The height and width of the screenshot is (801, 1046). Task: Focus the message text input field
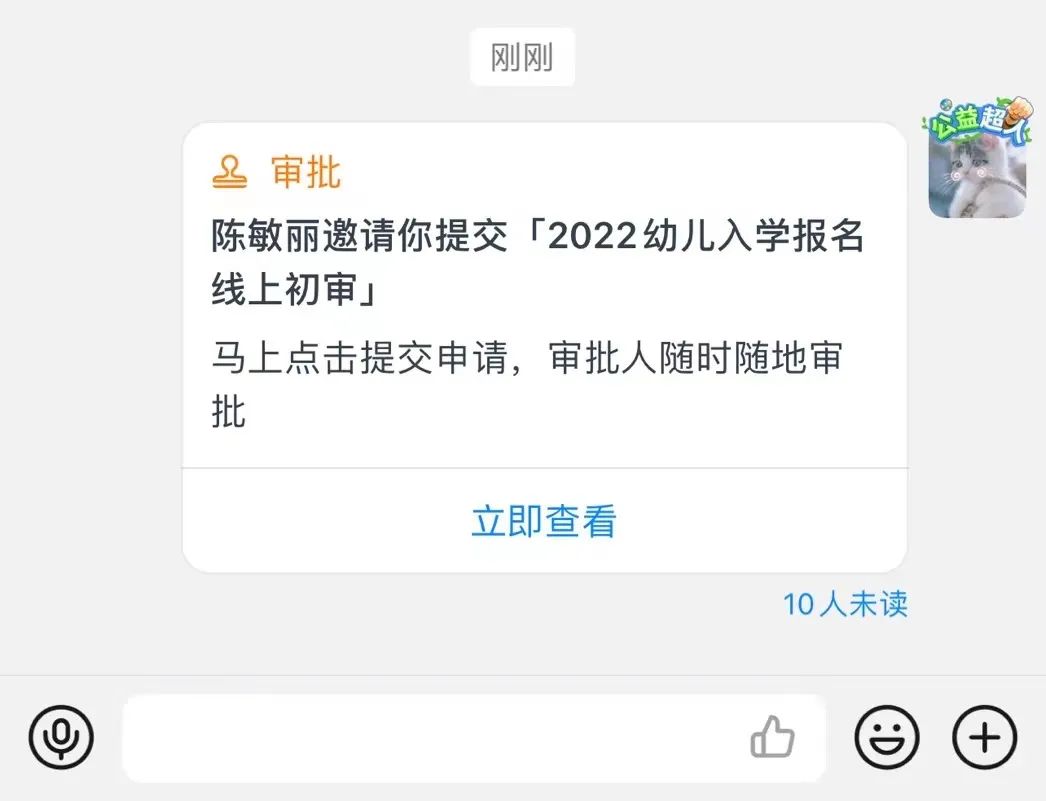pyautogui.click(x=430, y=738)
